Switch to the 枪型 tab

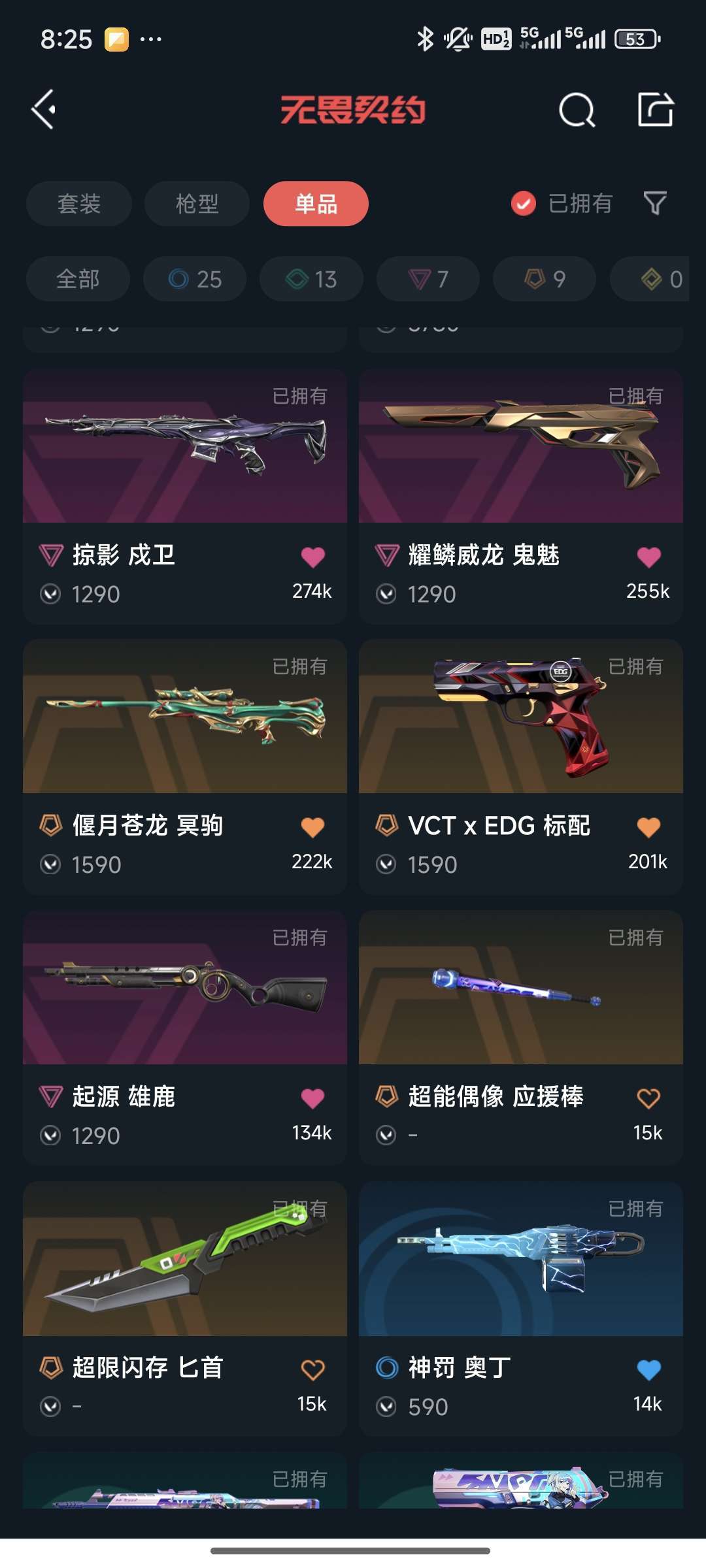tap(197, 204)
